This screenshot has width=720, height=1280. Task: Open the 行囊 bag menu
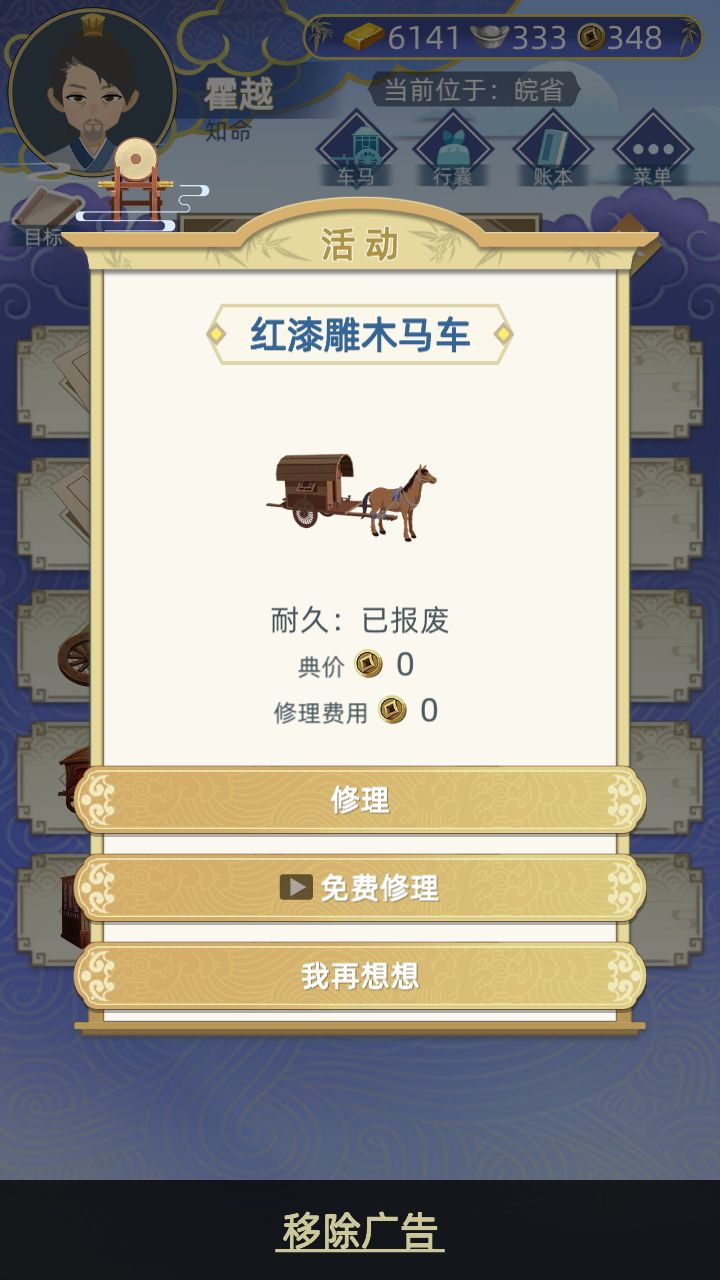click(453, 150)
